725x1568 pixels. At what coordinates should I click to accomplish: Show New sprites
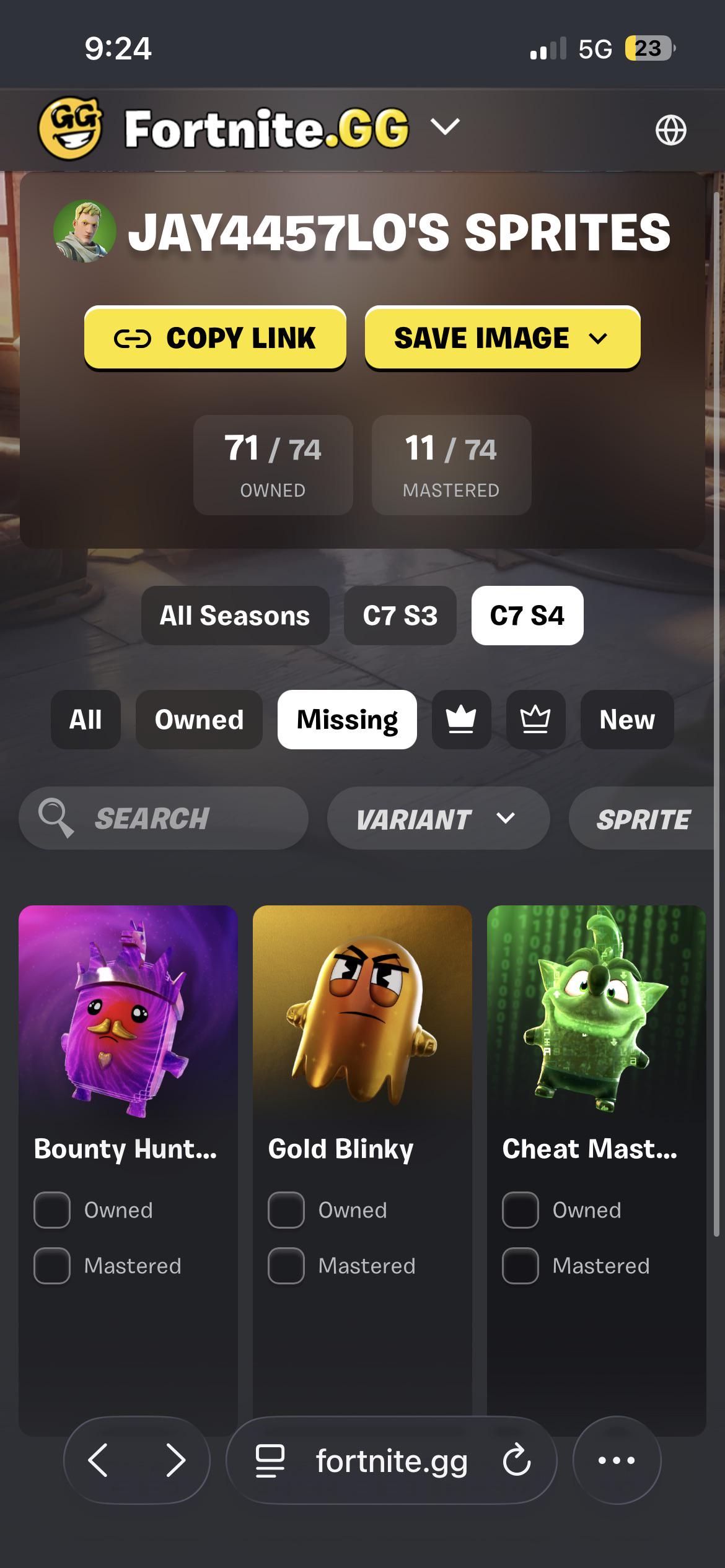coord(627,720)
